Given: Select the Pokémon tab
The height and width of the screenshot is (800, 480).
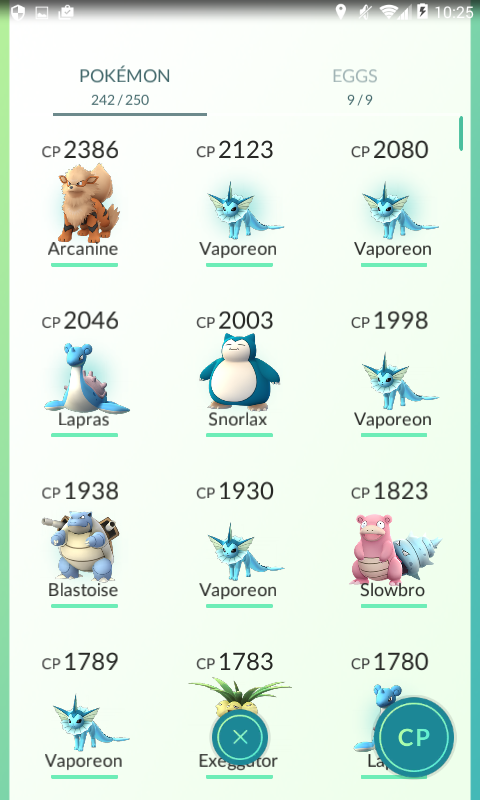Looking at the screenshot, I should 124,86.
